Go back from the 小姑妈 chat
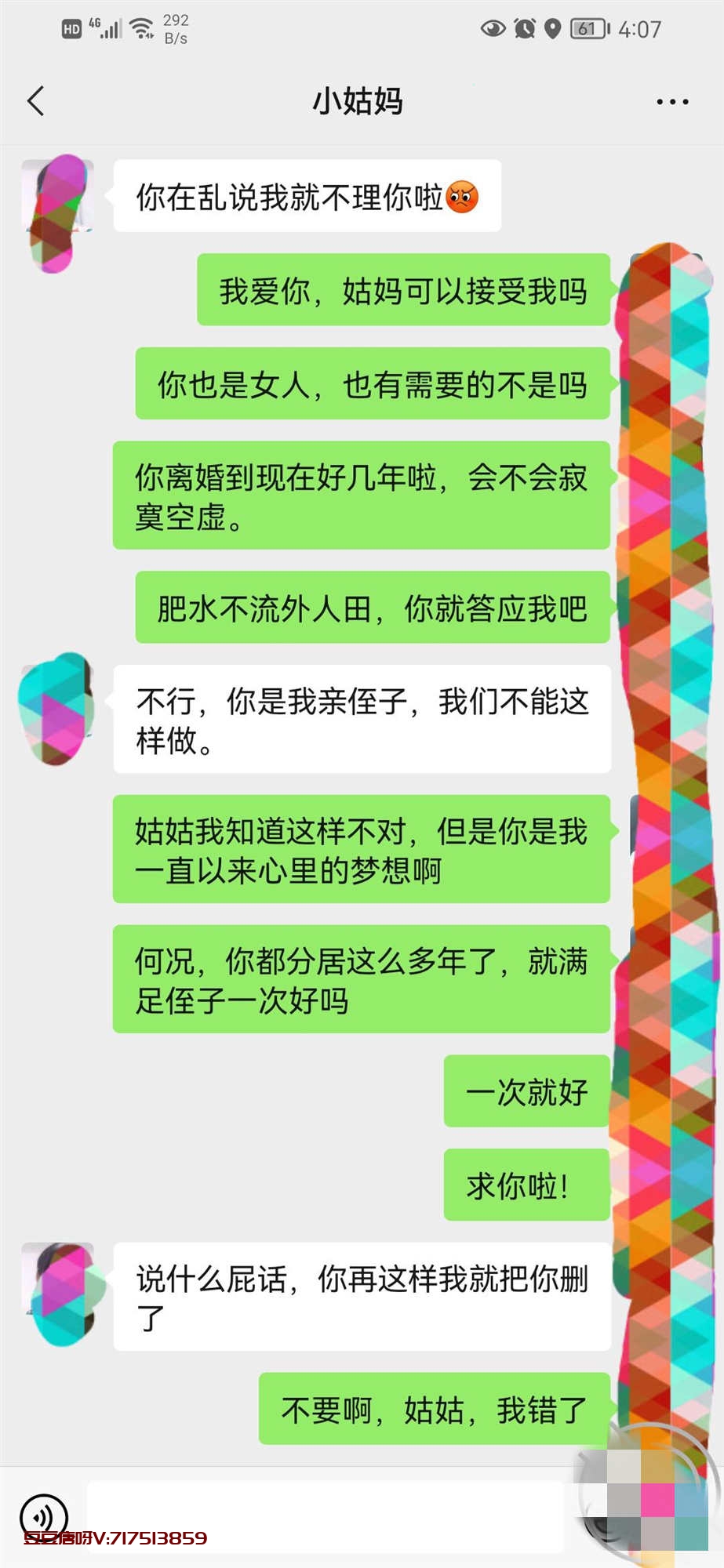 pyautogui.click(x=36, y=101)
